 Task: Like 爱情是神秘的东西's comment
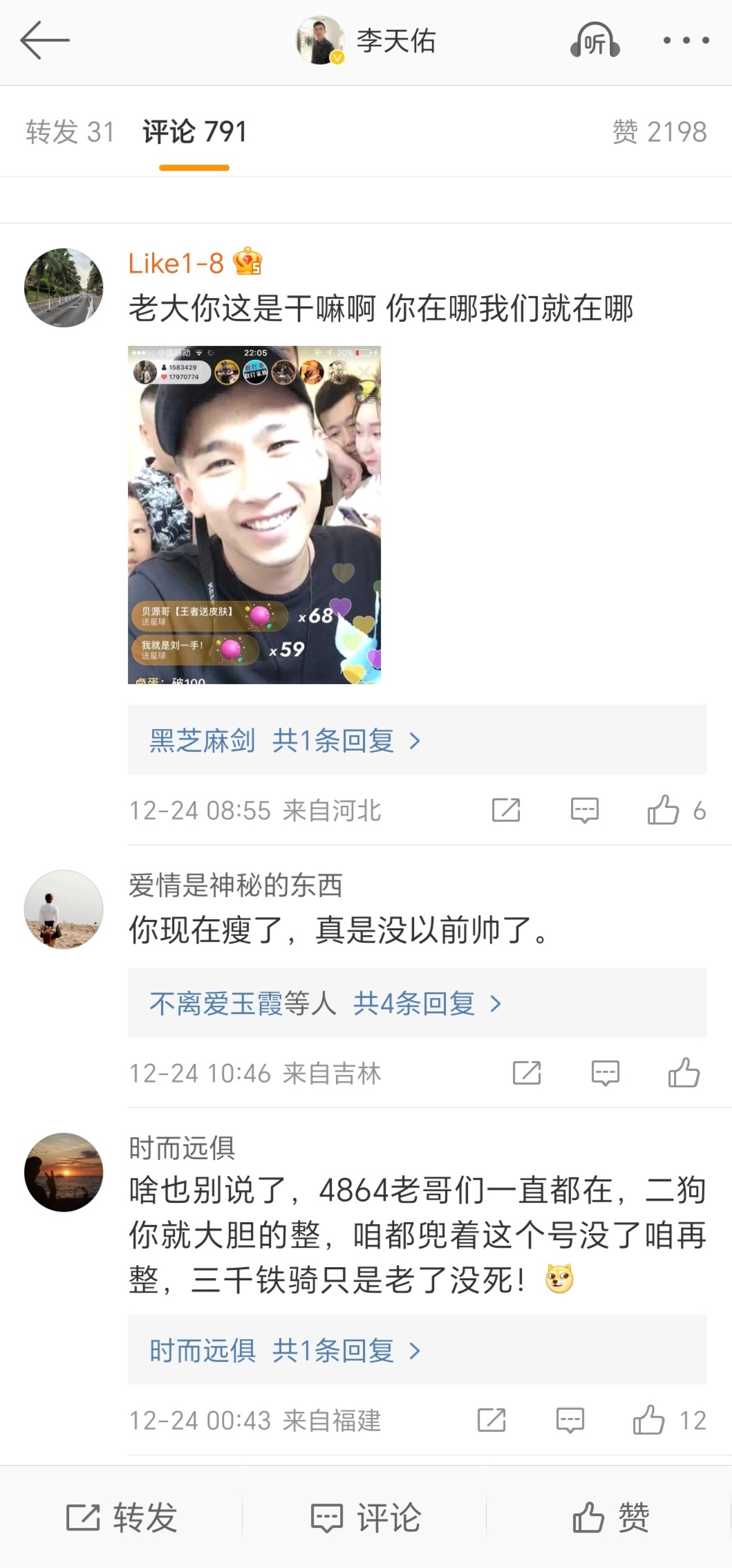[x=684, y=1073]
